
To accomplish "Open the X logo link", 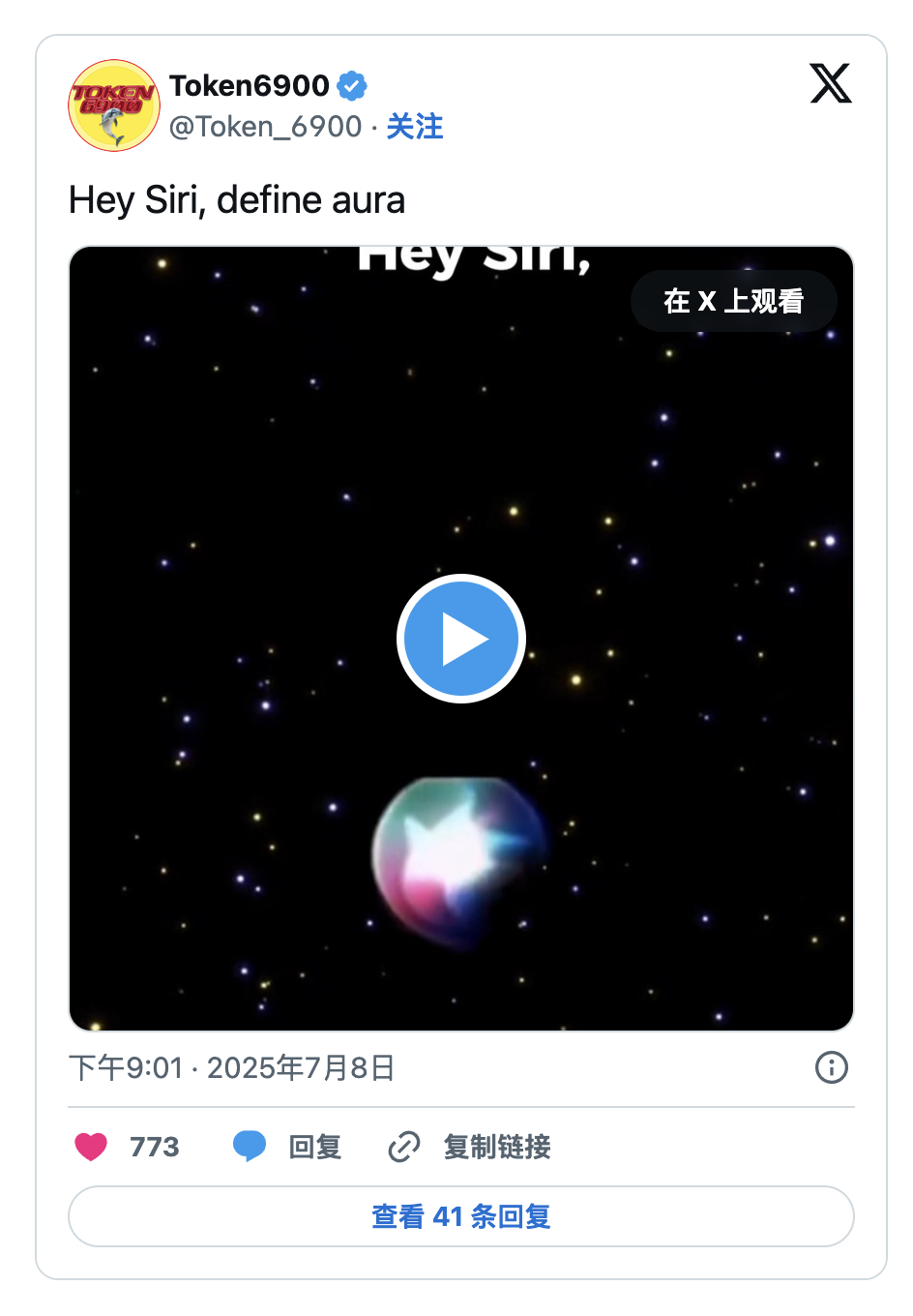I will (x=830, y=83).
